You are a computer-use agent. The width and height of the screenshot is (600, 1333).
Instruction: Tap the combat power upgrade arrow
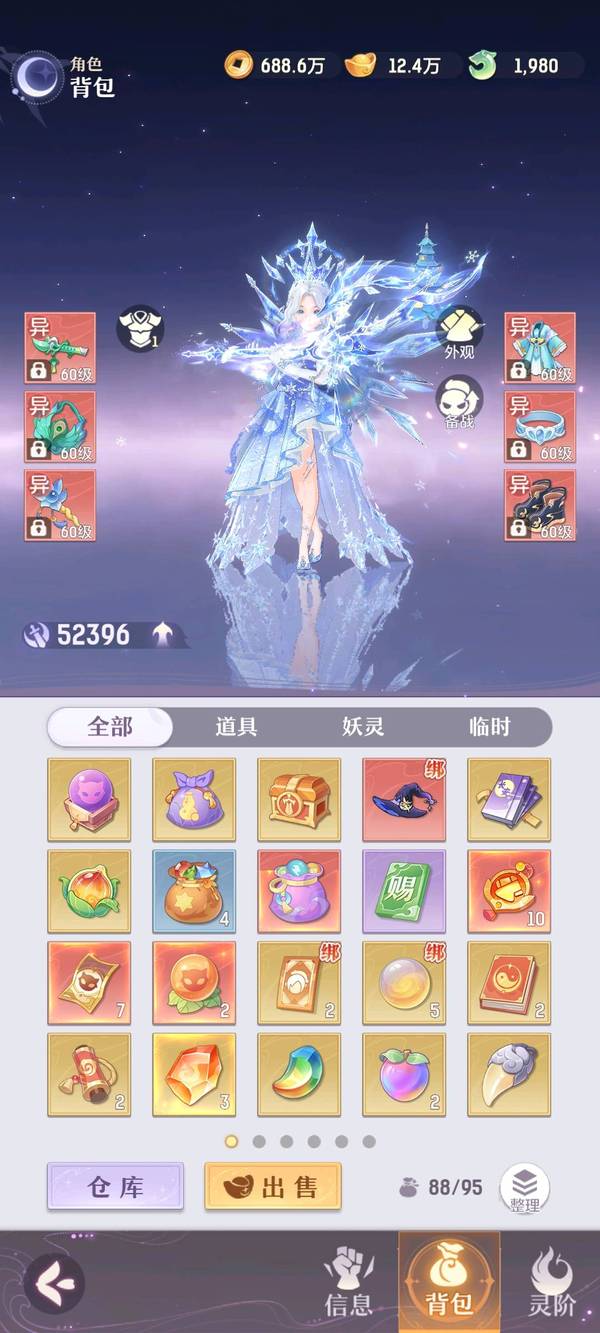coord(162,634)
